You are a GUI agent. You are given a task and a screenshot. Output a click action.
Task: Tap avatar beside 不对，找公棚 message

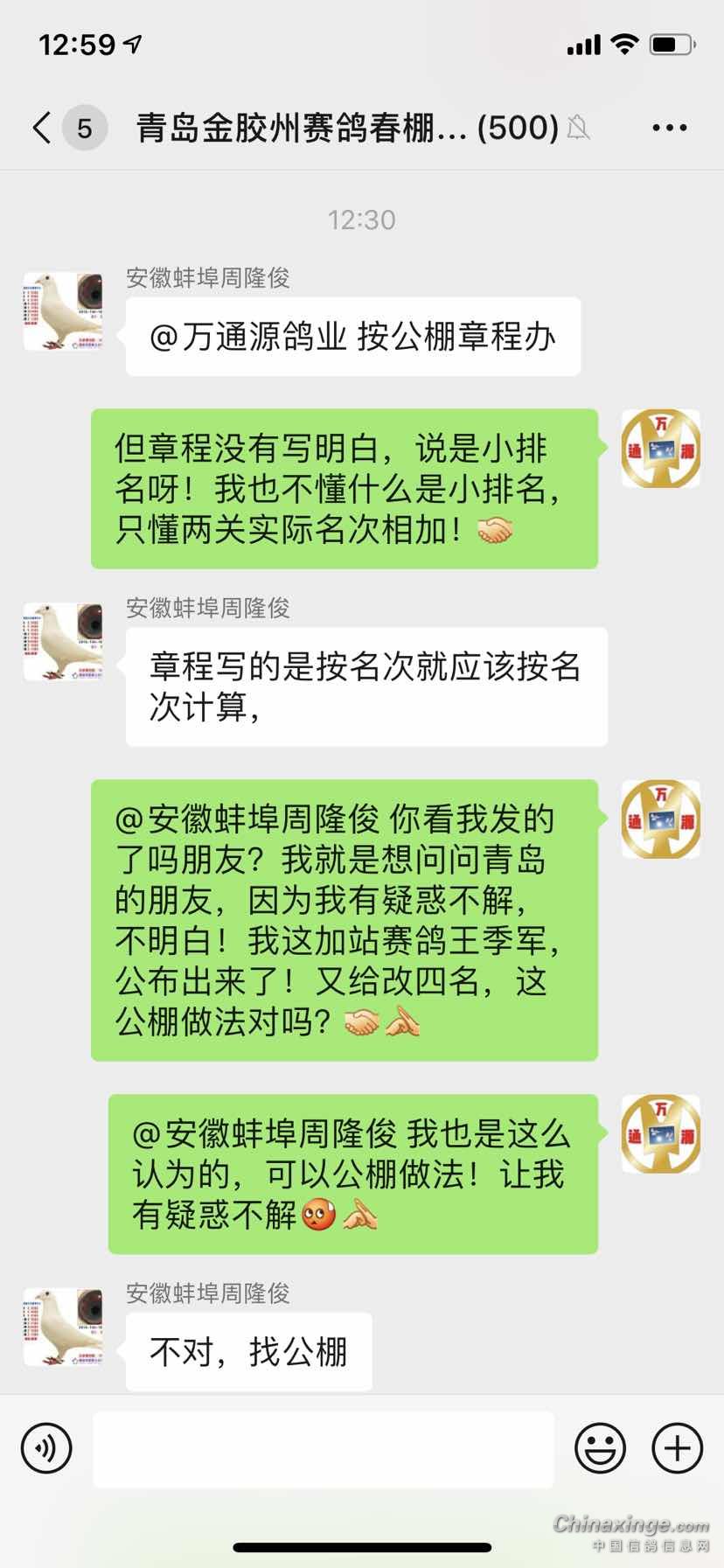coord(63,1326)
